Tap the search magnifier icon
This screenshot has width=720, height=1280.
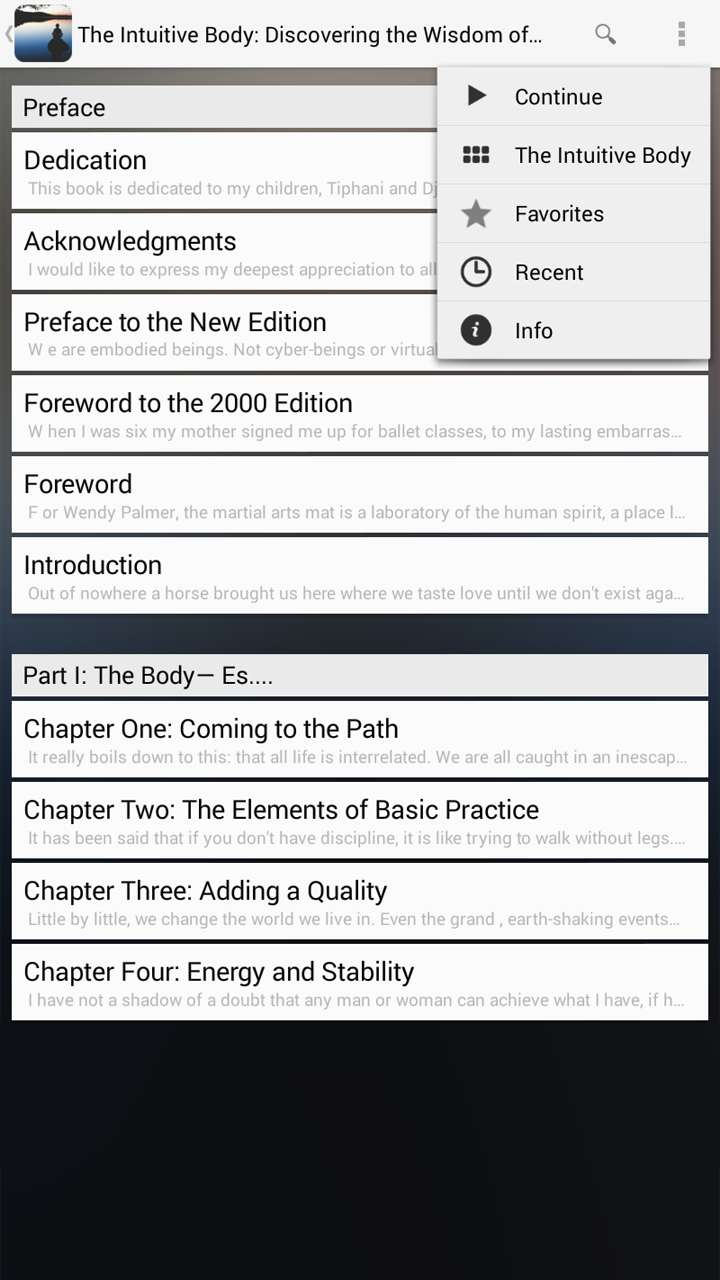click(605, 34)
